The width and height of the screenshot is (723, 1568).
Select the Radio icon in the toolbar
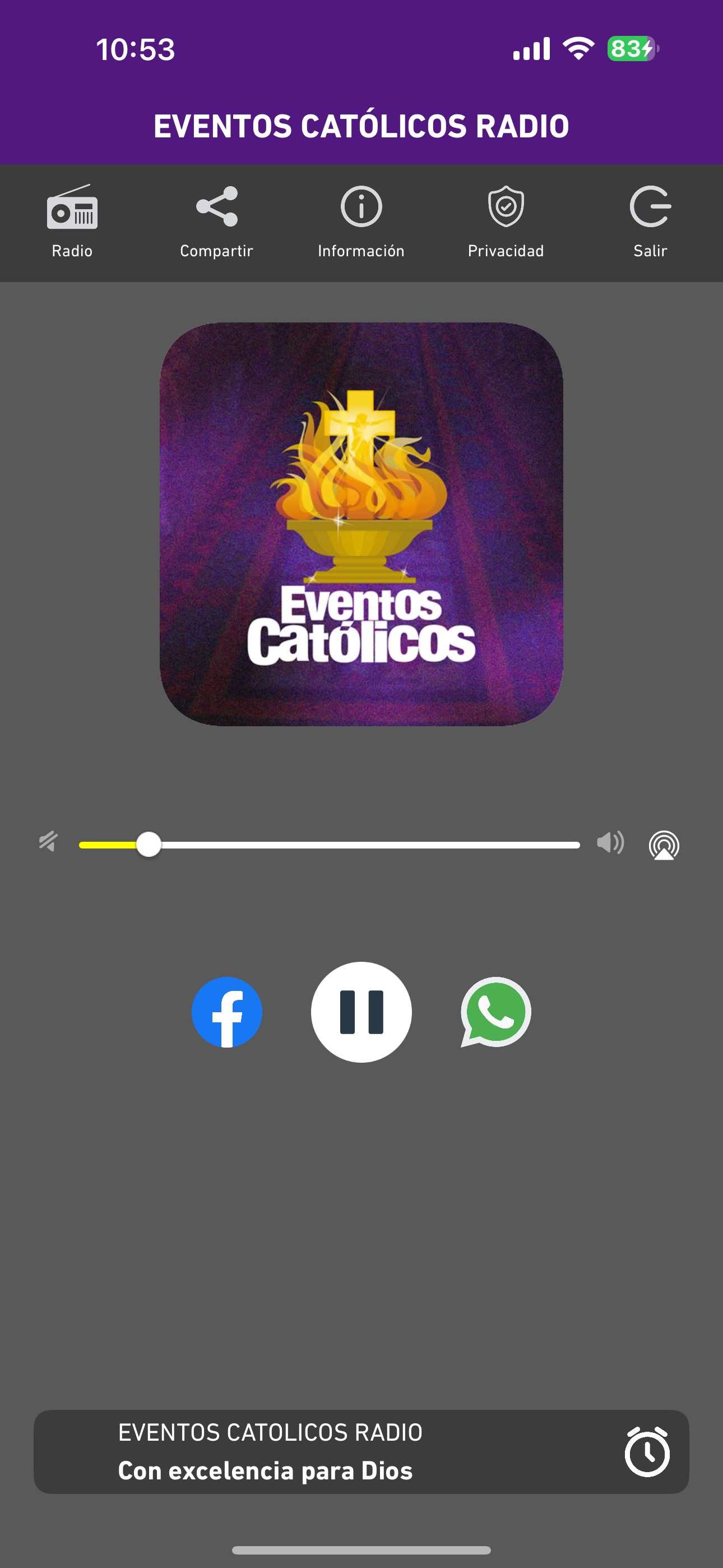(x=71, y=209)
